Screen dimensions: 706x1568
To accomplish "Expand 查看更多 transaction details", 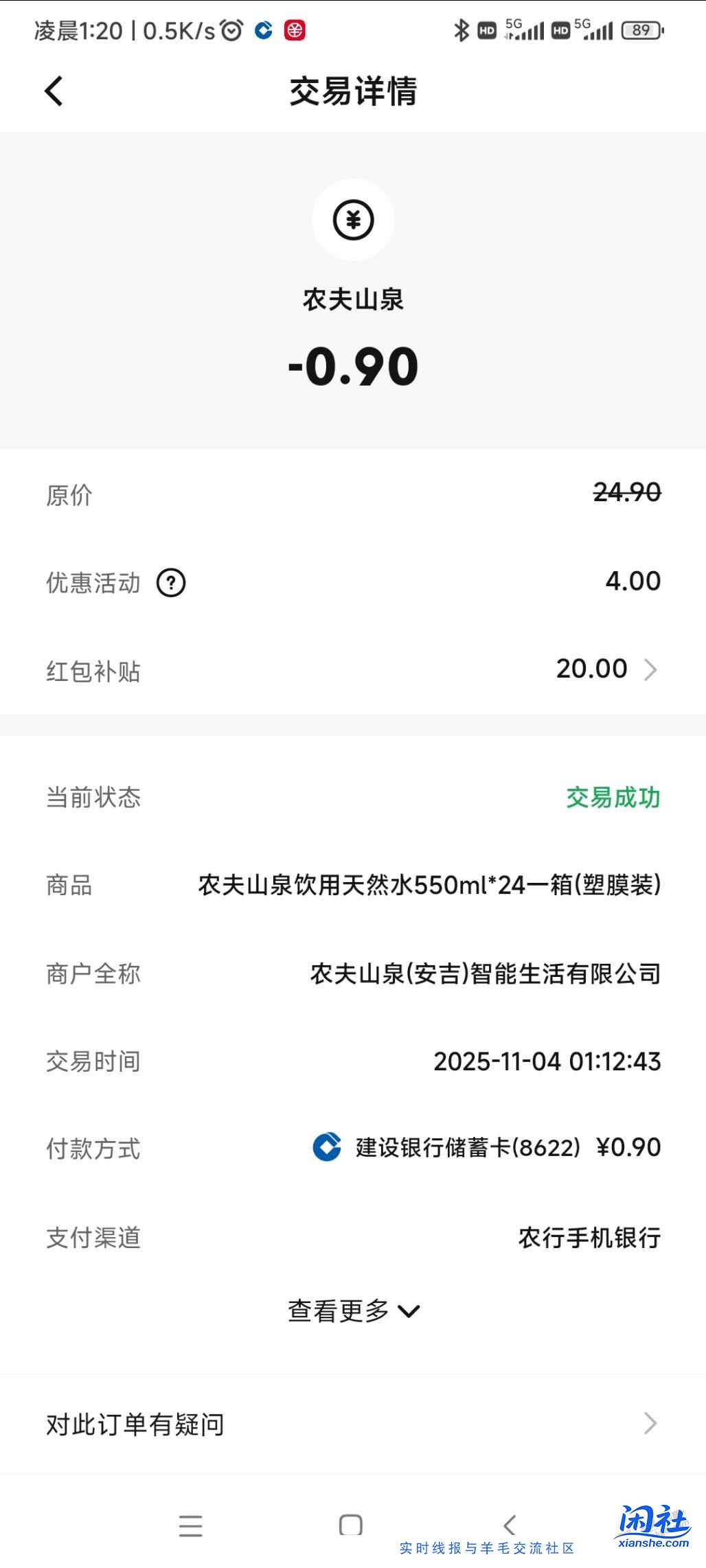I will pyautogui.click(x=353, y=1311).
